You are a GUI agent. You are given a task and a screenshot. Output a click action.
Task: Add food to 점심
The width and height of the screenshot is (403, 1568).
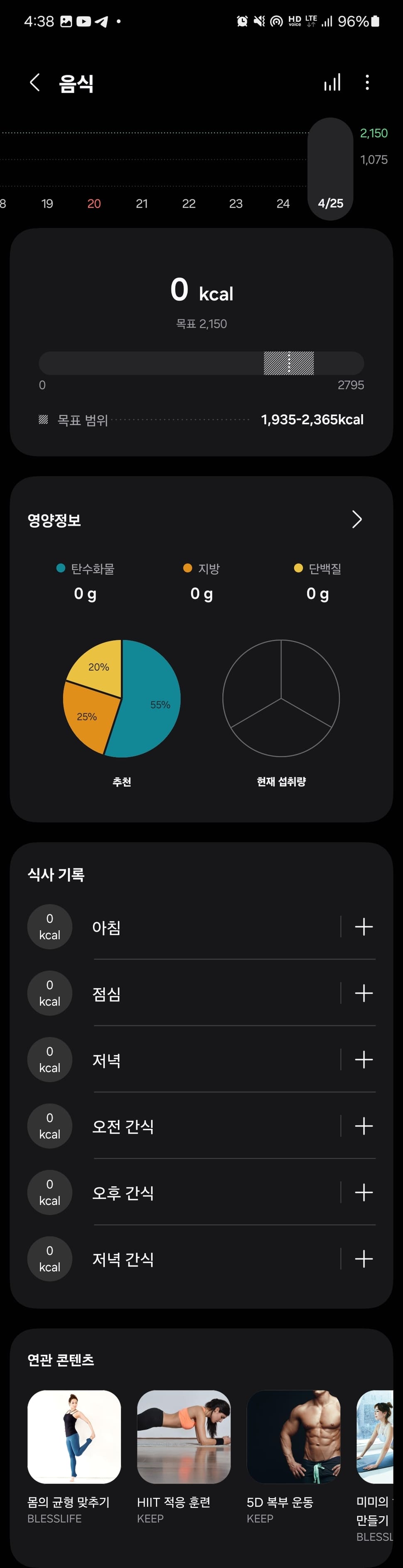point(364,993)
